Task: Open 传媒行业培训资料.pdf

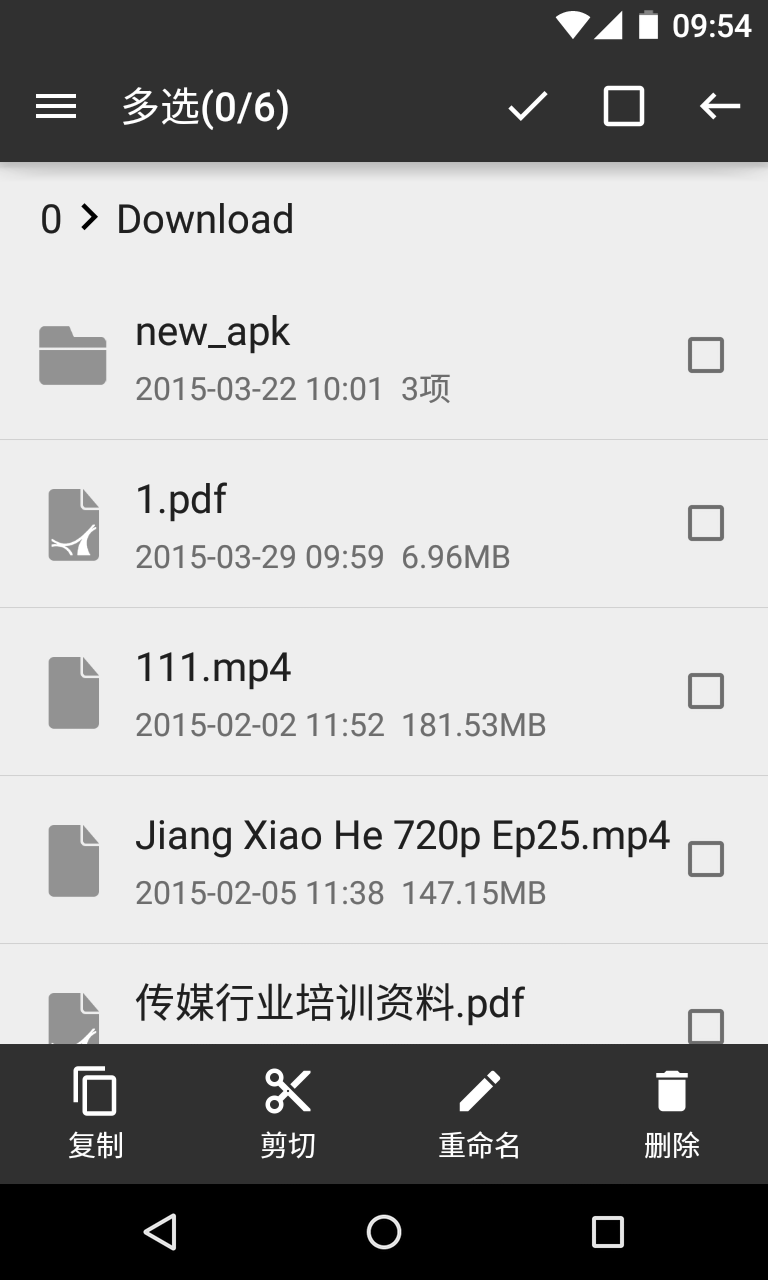Action: [330, 1003]
